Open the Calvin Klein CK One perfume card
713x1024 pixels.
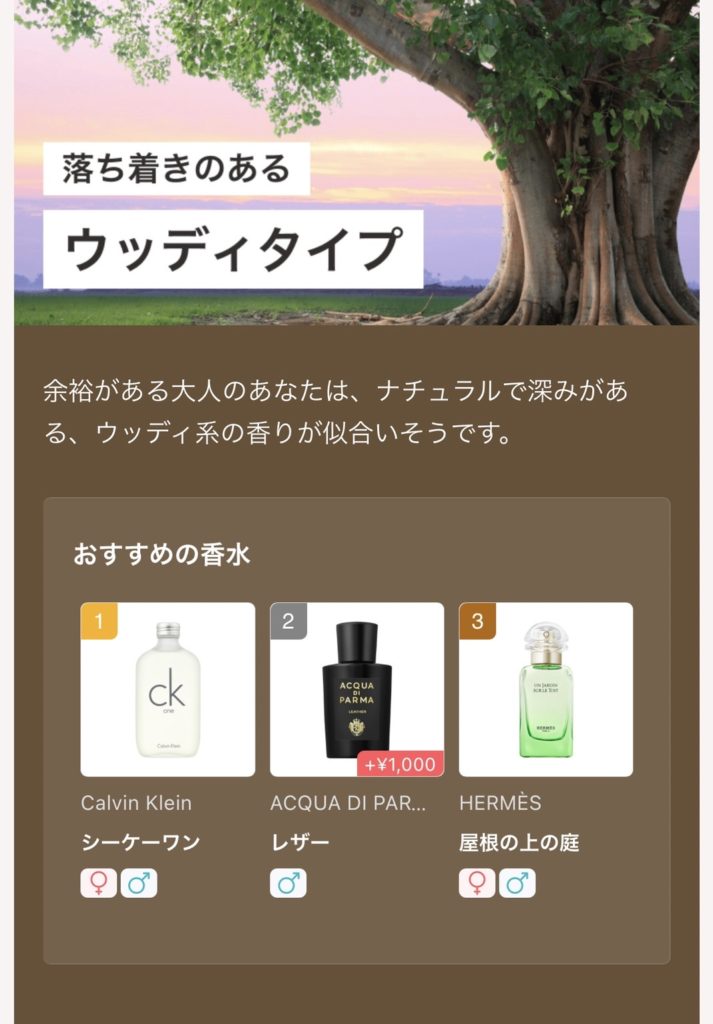pos(167,689)
